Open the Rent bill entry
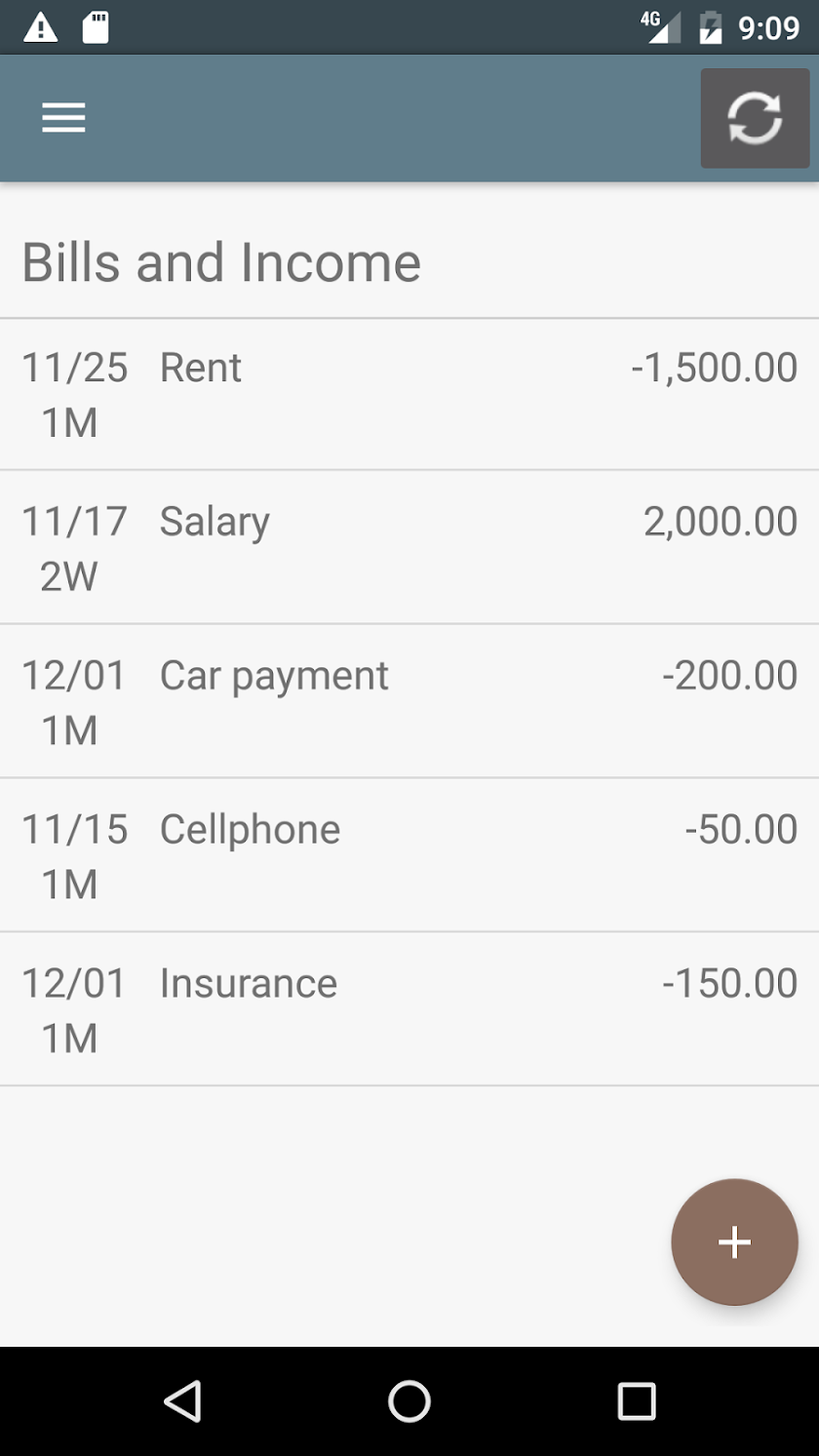Screen dimensions: 819x1456 click(x=409, y=394)
